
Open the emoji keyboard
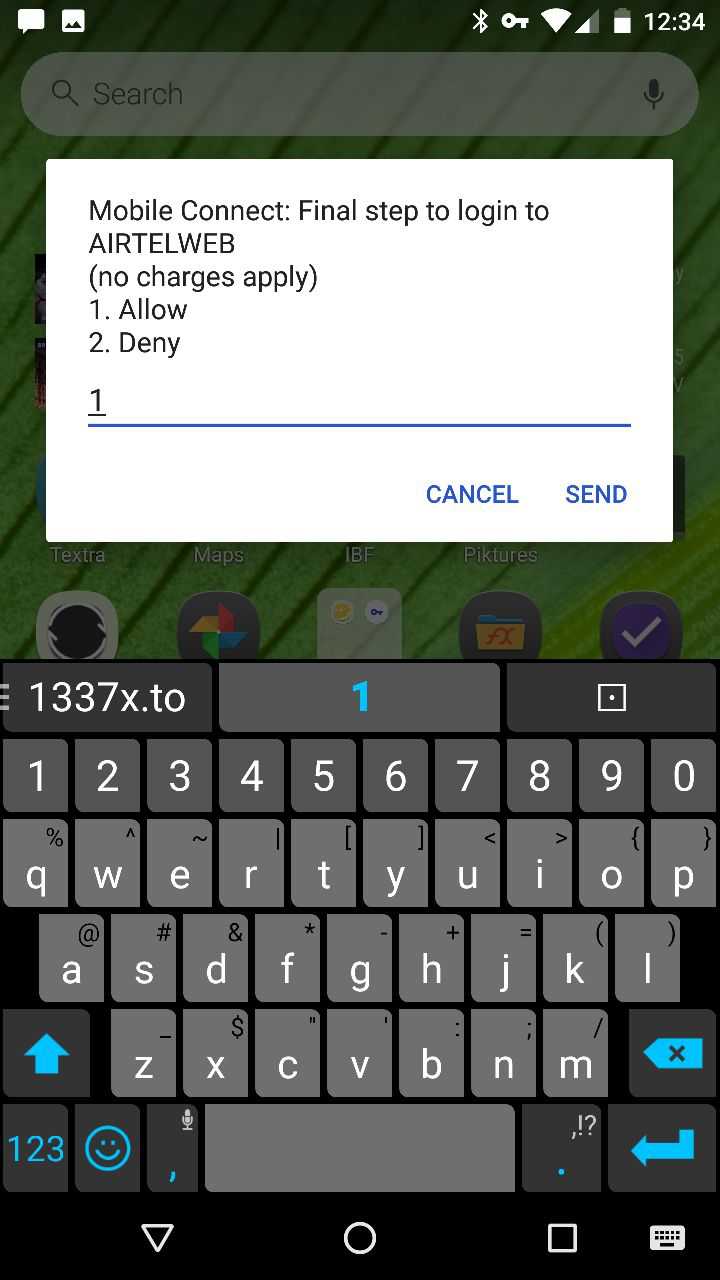tap(108, 1149)
